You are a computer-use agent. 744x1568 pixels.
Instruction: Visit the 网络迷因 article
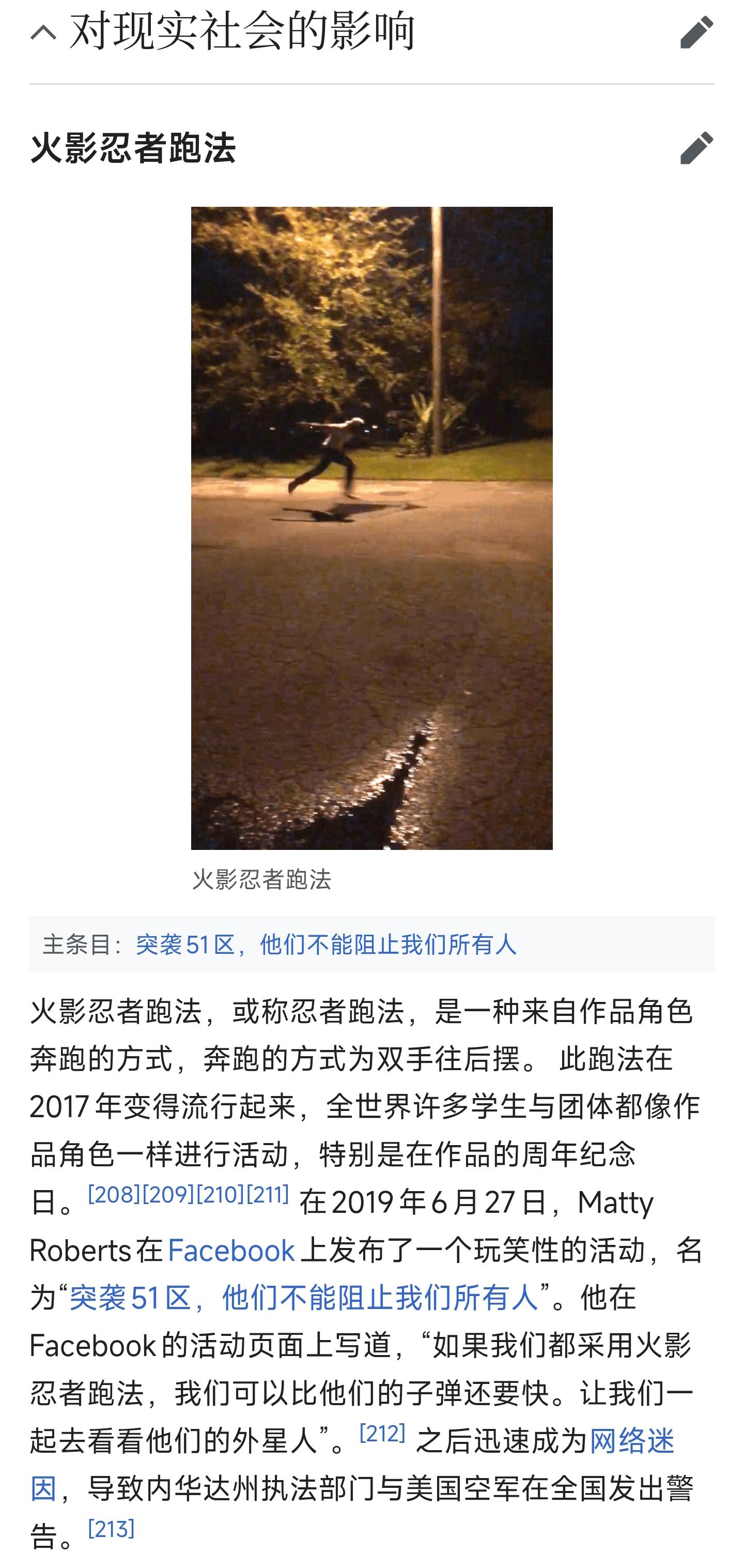pos(632,1441)
